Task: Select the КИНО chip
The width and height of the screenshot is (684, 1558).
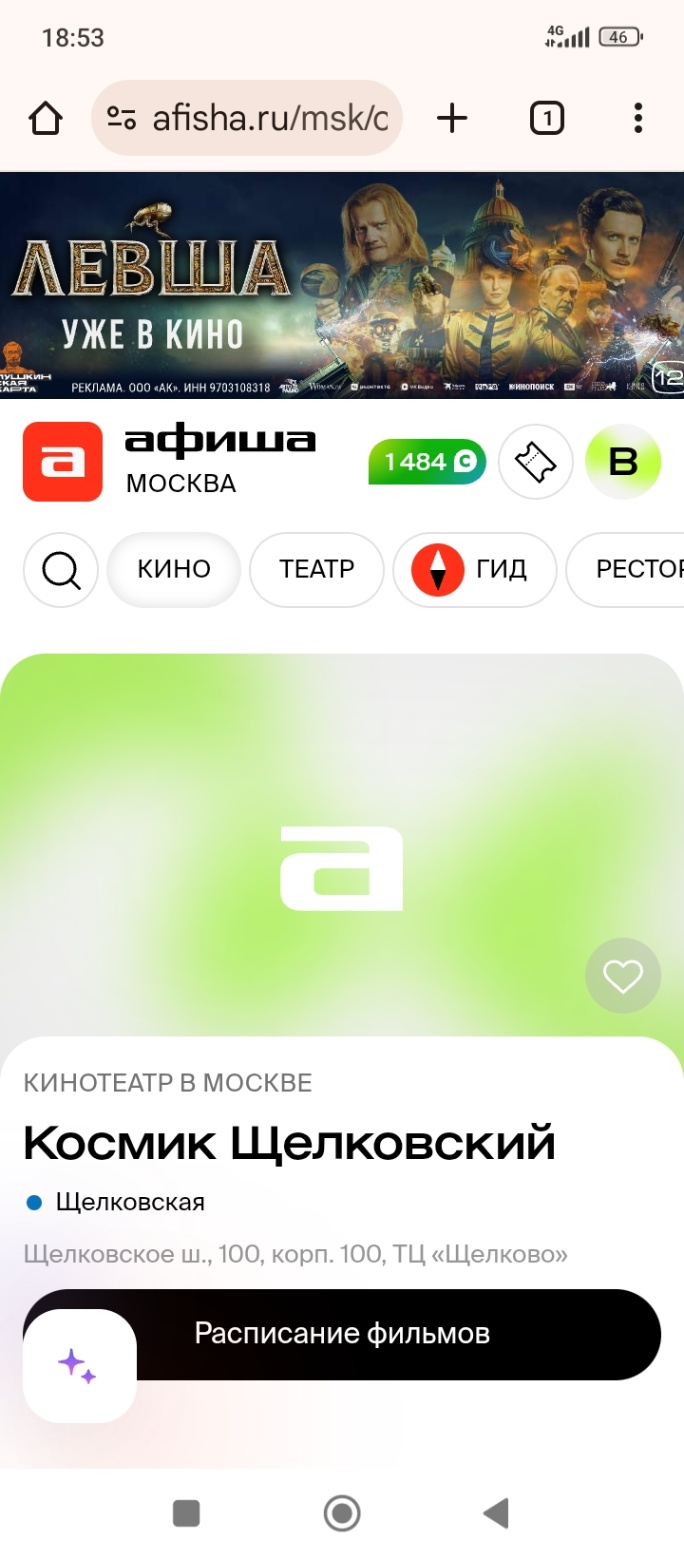Action: click(174, 570)
